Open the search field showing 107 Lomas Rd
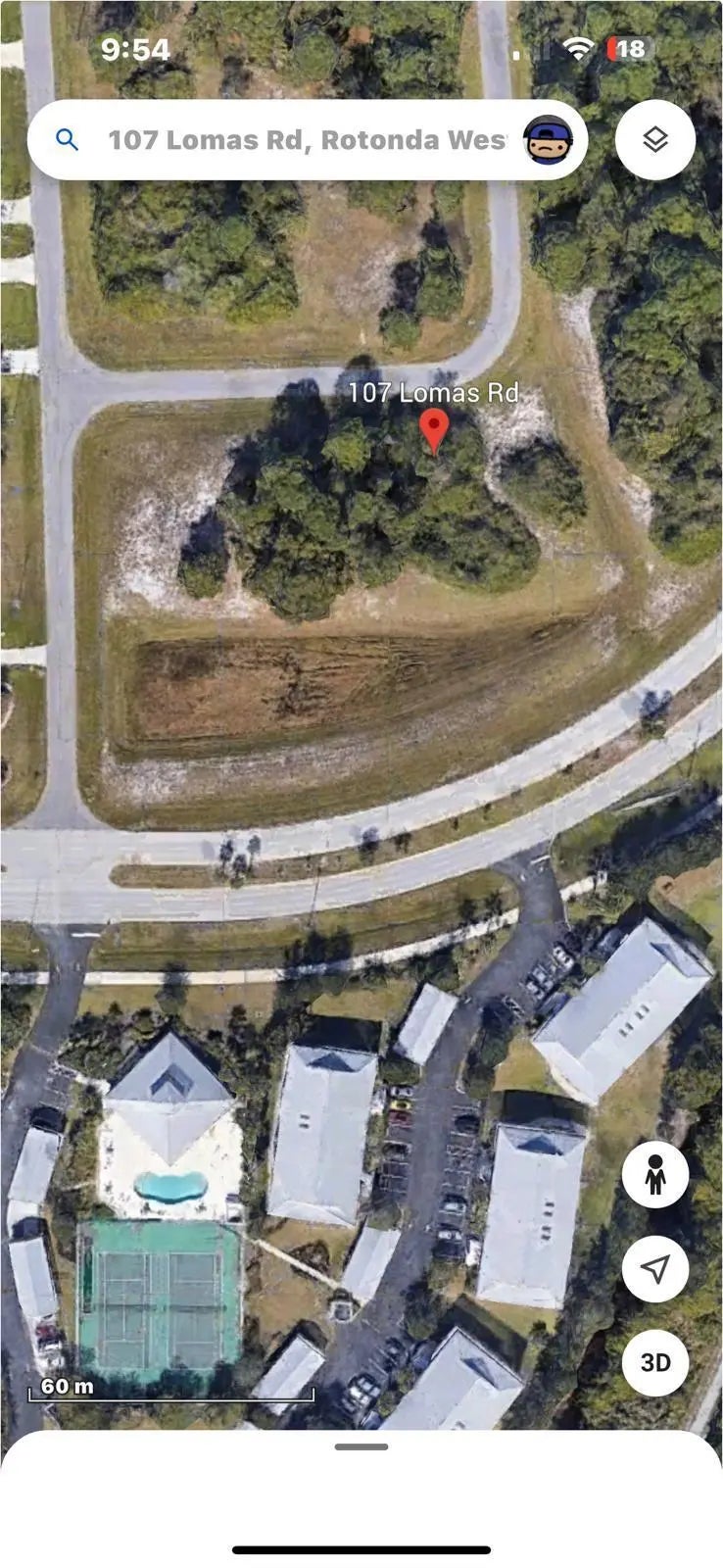 tap(304, 140)
